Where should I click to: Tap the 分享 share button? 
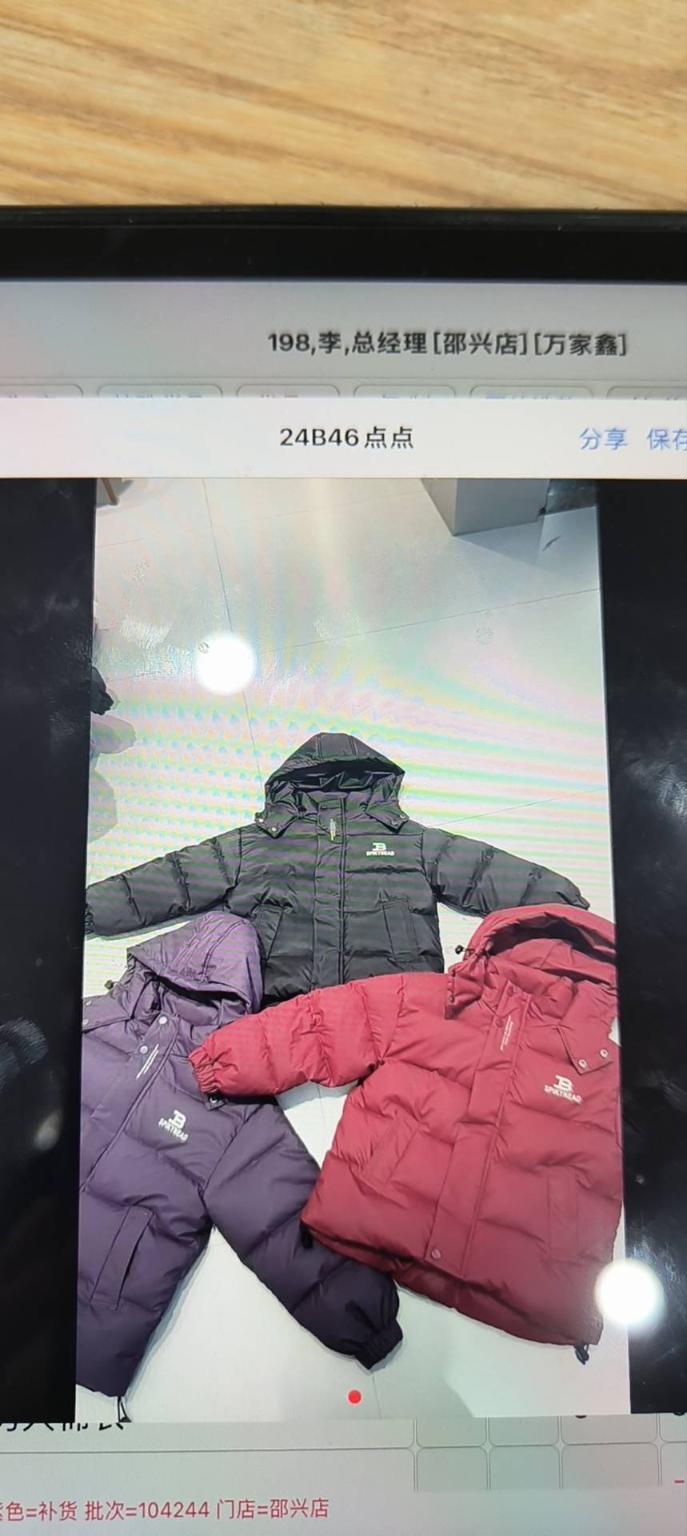coord(603,438)
